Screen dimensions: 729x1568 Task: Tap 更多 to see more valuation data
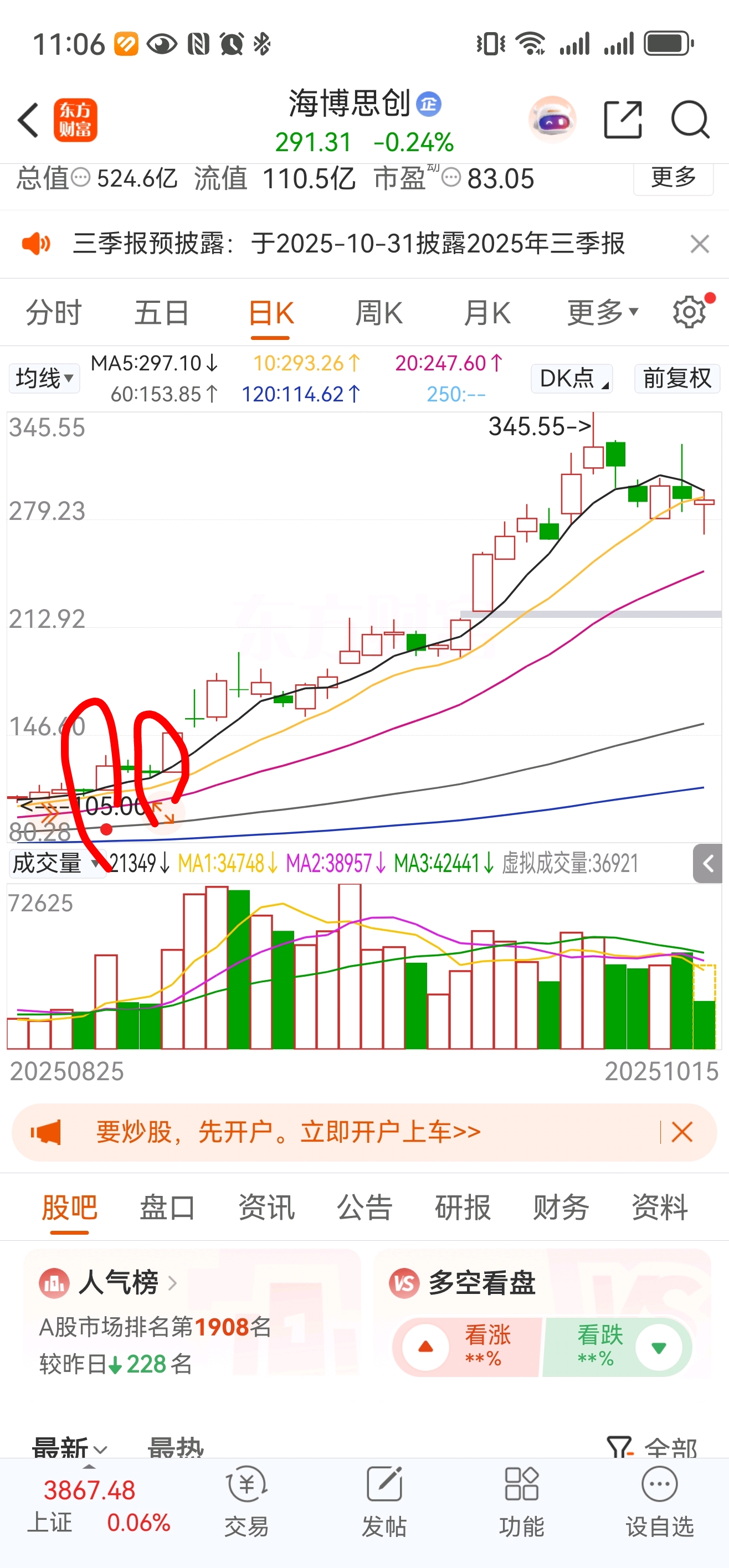pos(673,178)
